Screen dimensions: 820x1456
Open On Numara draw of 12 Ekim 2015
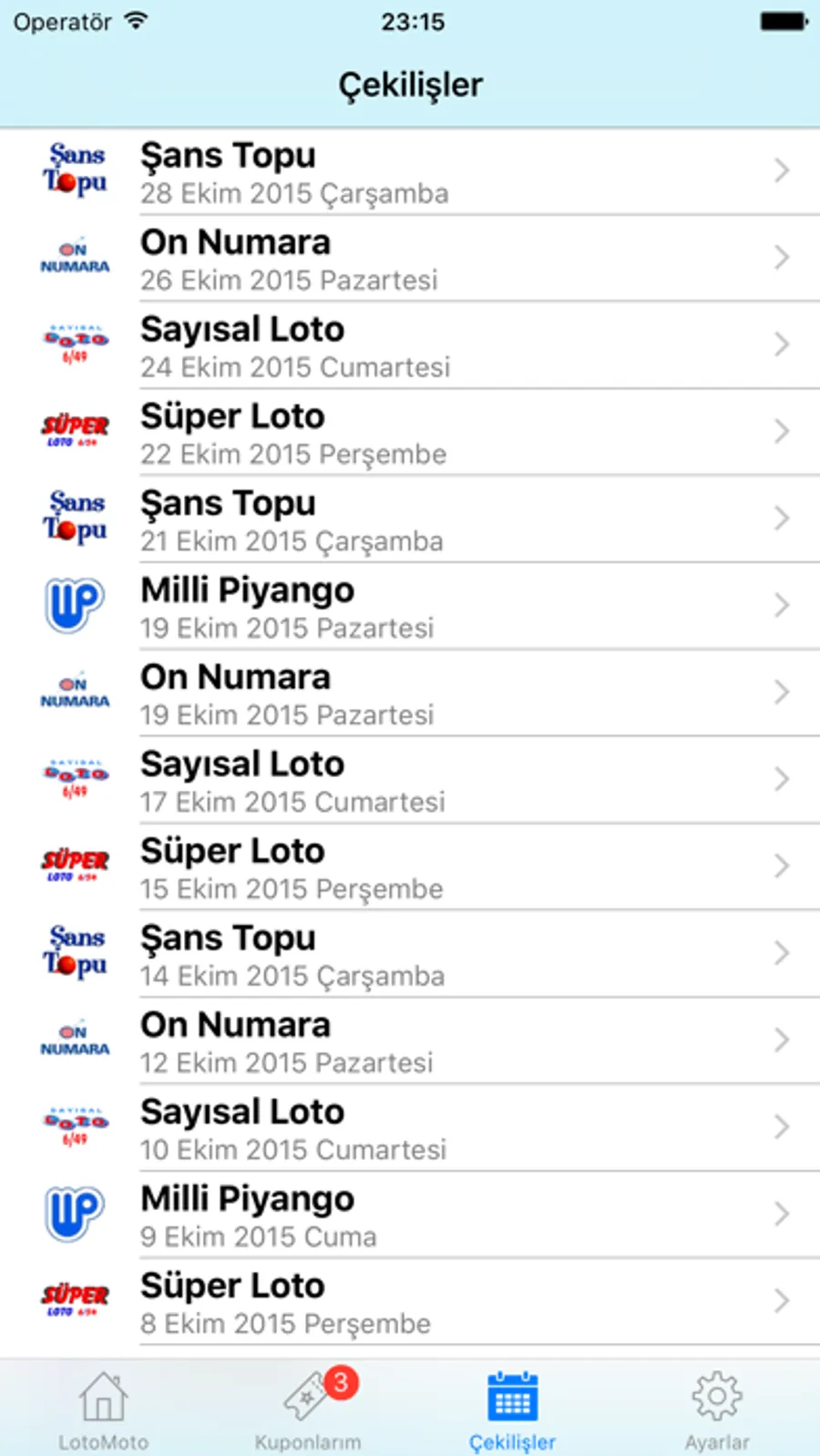pos(410,1041)
